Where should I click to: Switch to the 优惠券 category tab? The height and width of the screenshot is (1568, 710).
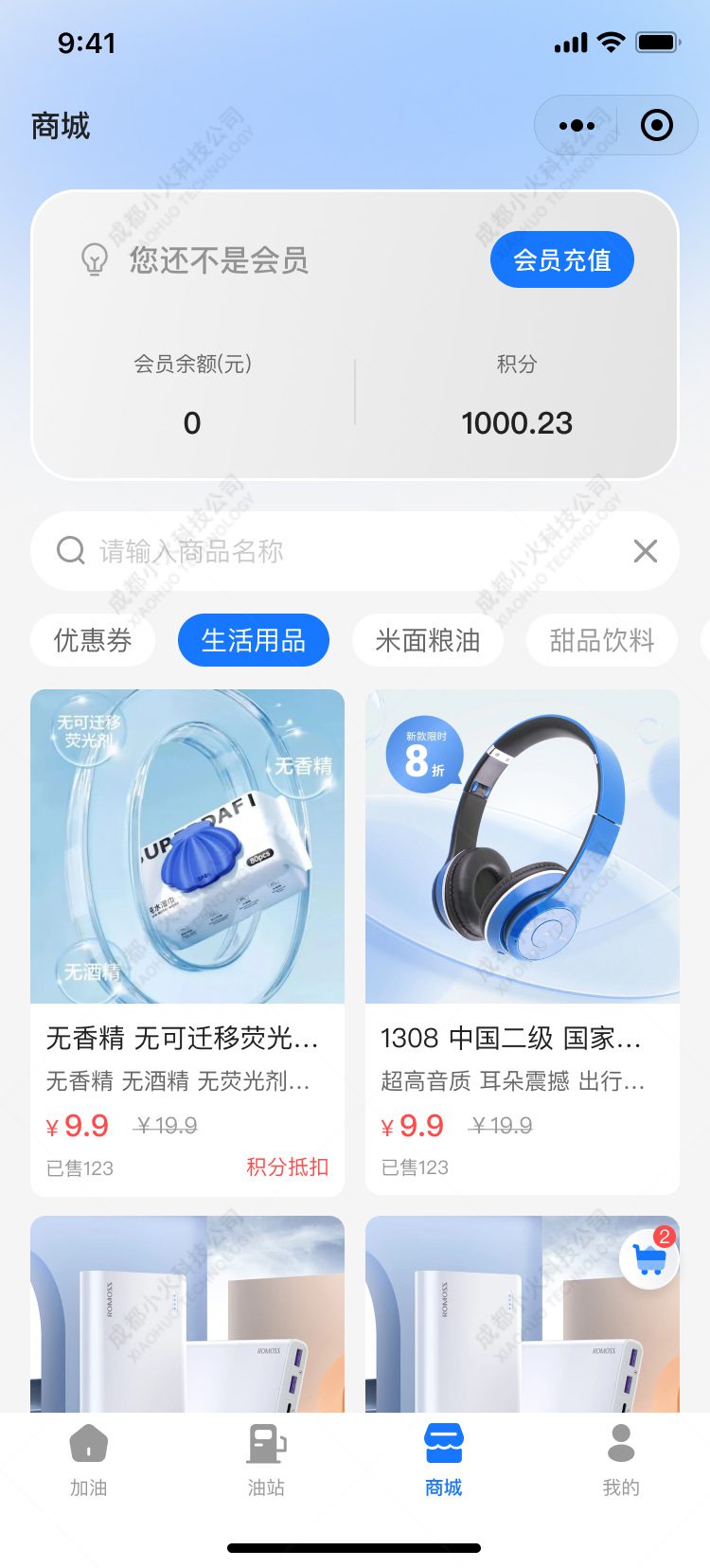pos(93,640)
